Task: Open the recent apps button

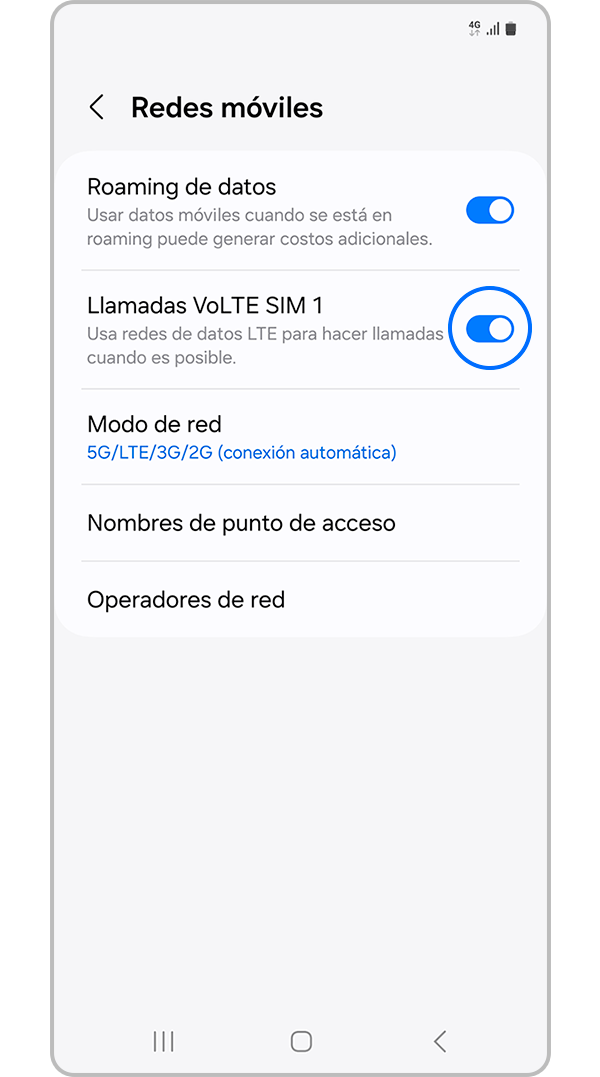Action: [x=163, y=1041]
